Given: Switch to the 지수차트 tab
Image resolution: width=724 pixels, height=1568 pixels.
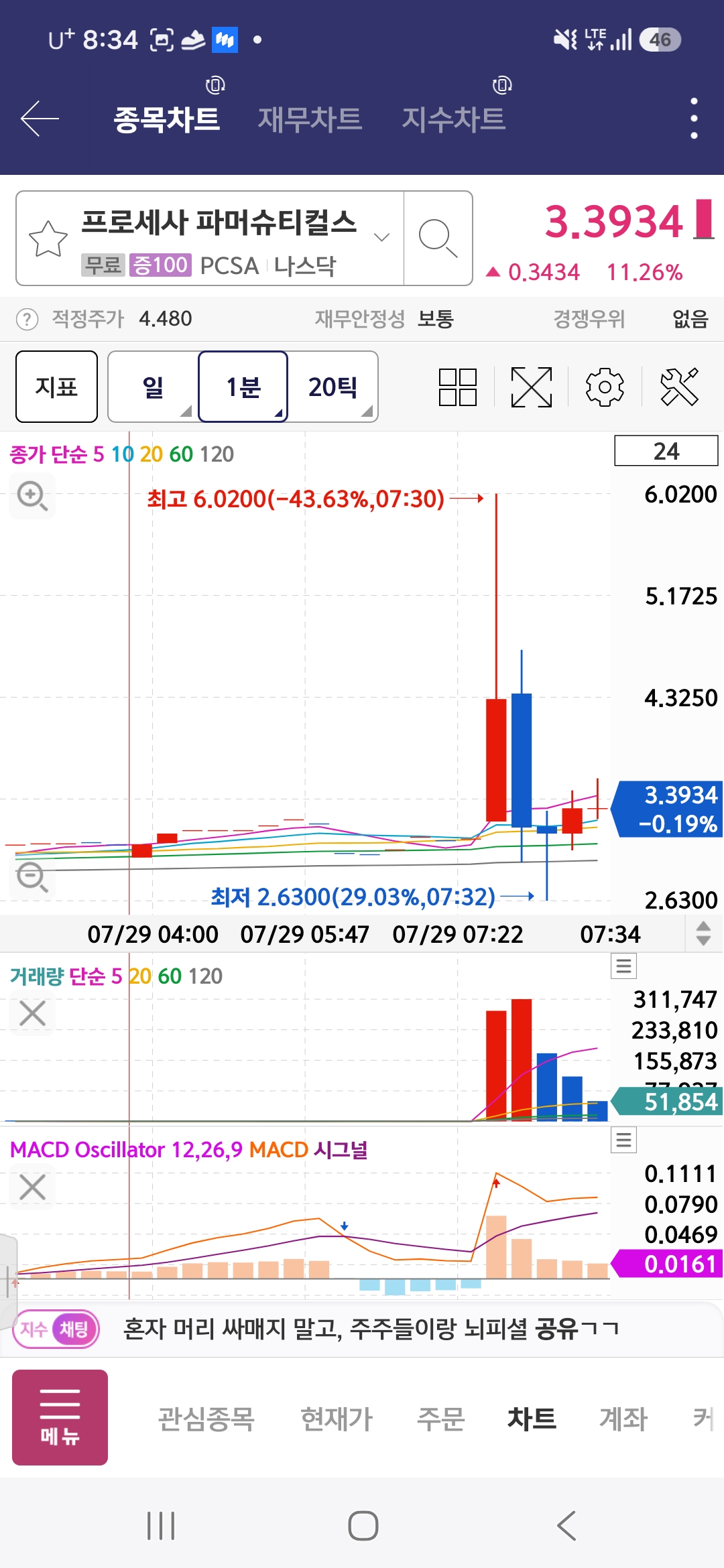Looking at the screenshot, I should click(453, 119).
